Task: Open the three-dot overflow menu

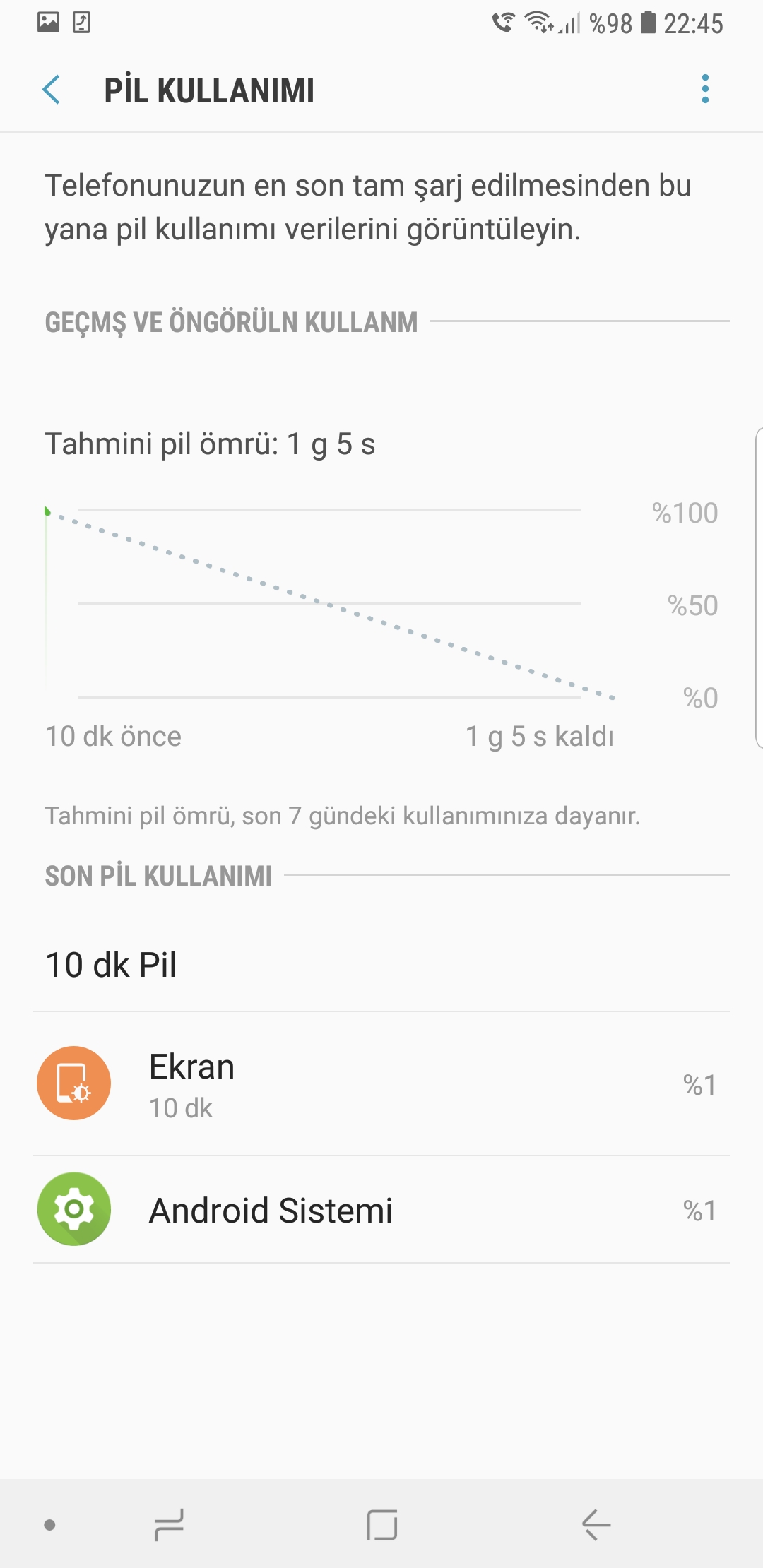Action: click(704, 89)
